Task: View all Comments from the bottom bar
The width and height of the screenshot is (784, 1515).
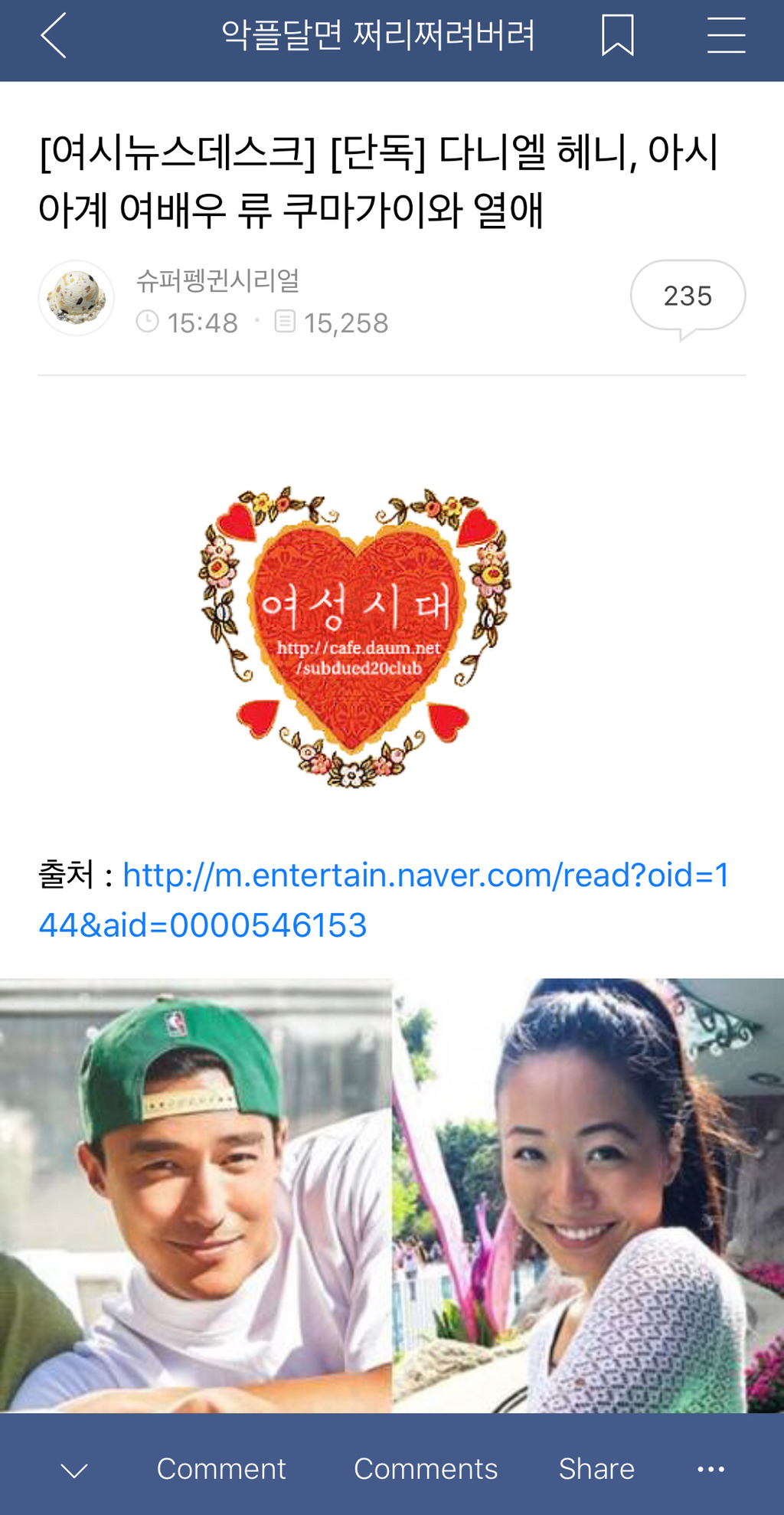Action: [426, 1469]
